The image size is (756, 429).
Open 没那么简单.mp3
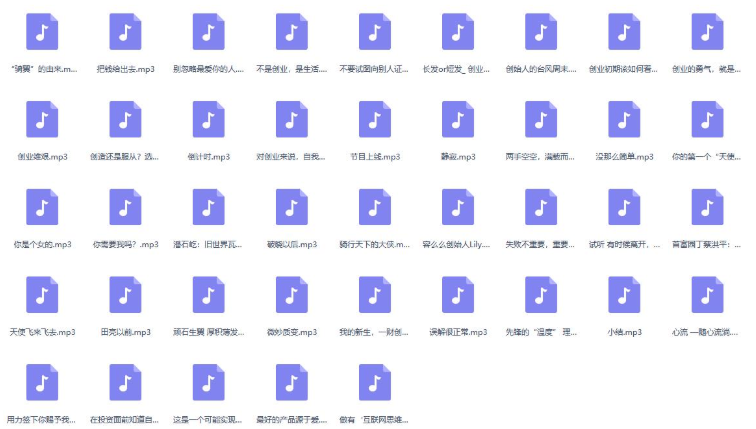coord(624,119)
